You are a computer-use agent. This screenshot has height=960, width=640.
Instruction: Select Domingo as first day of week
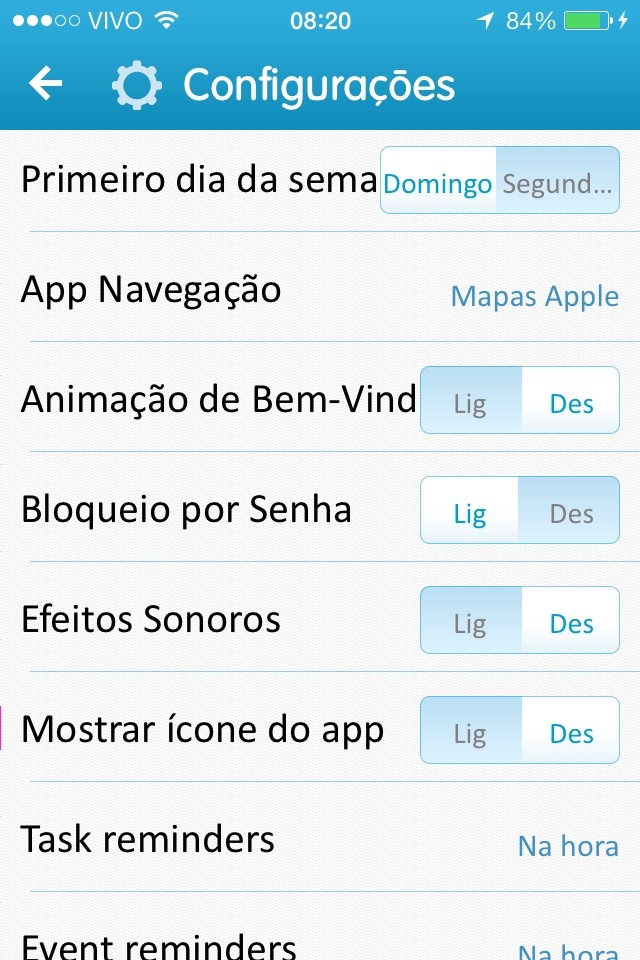click(438, 184)
